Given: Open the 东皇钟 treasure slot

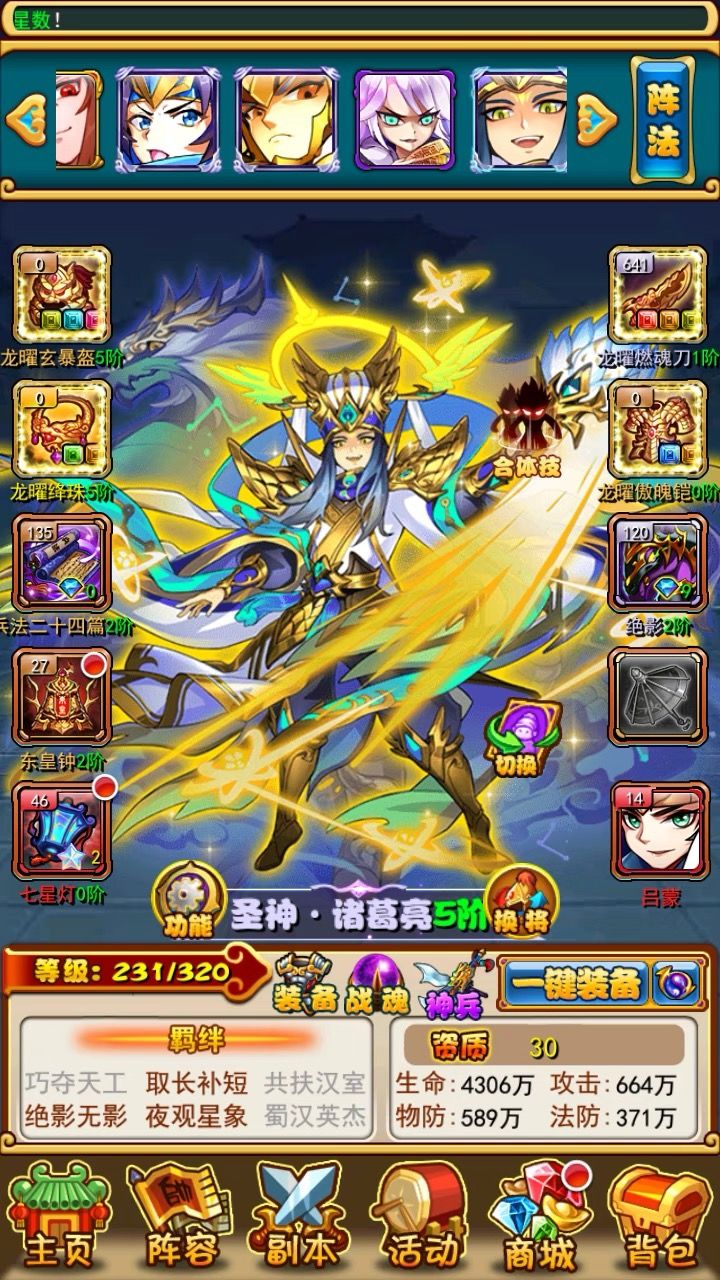Looking at the screenshot, I should pos(61,696).
